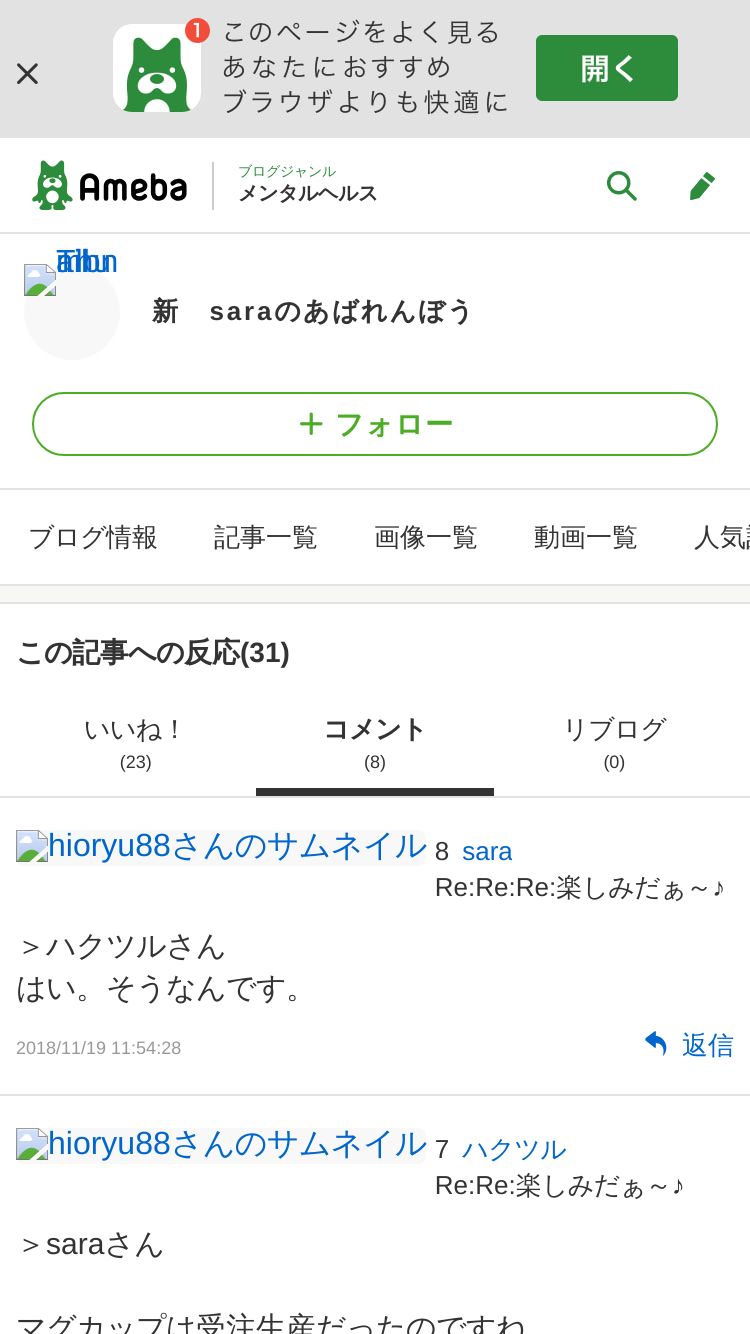This screenshot has width=750, height=1334.
Task: Write a new post with pencil icon
Action: pos(702,186)
